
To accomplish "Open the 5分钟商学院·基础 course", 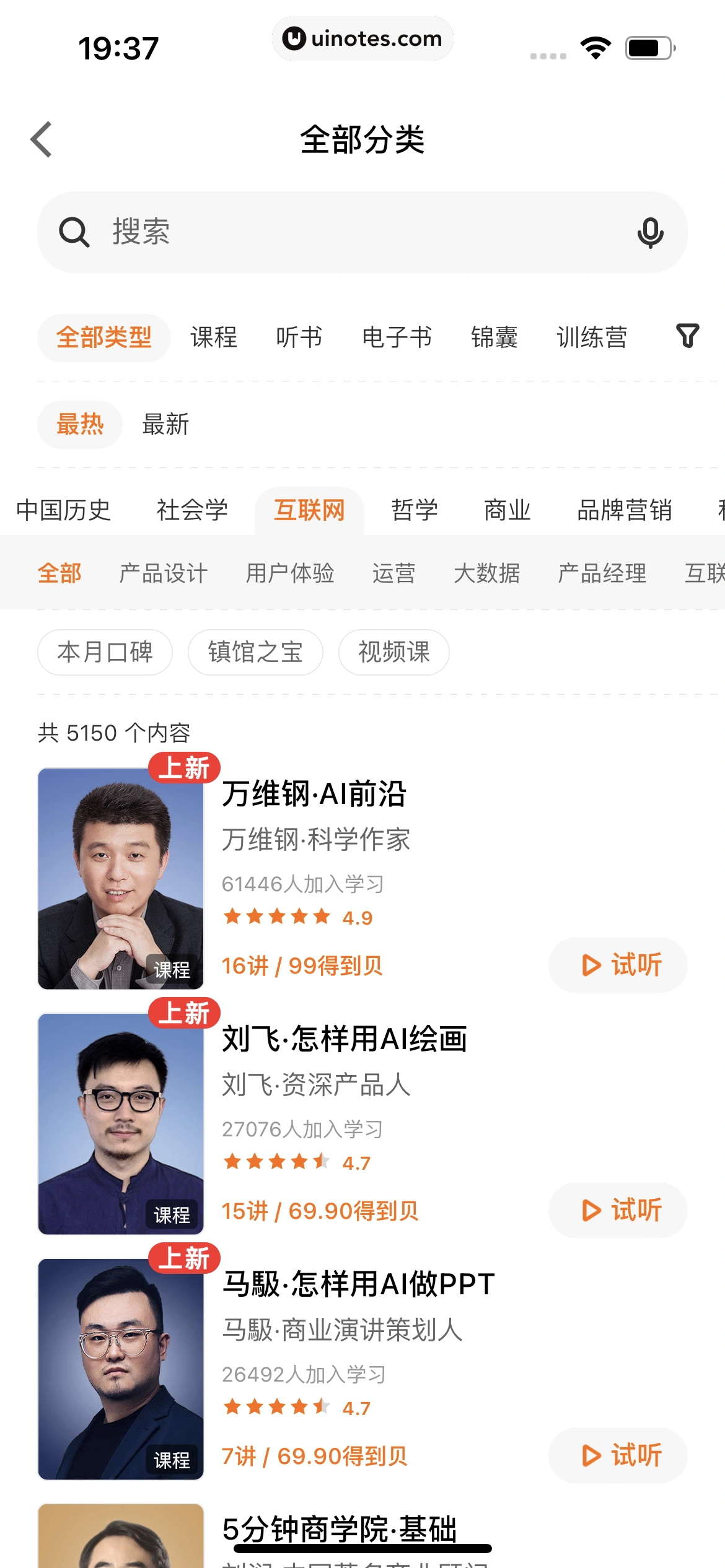I will pos(340,1530).
